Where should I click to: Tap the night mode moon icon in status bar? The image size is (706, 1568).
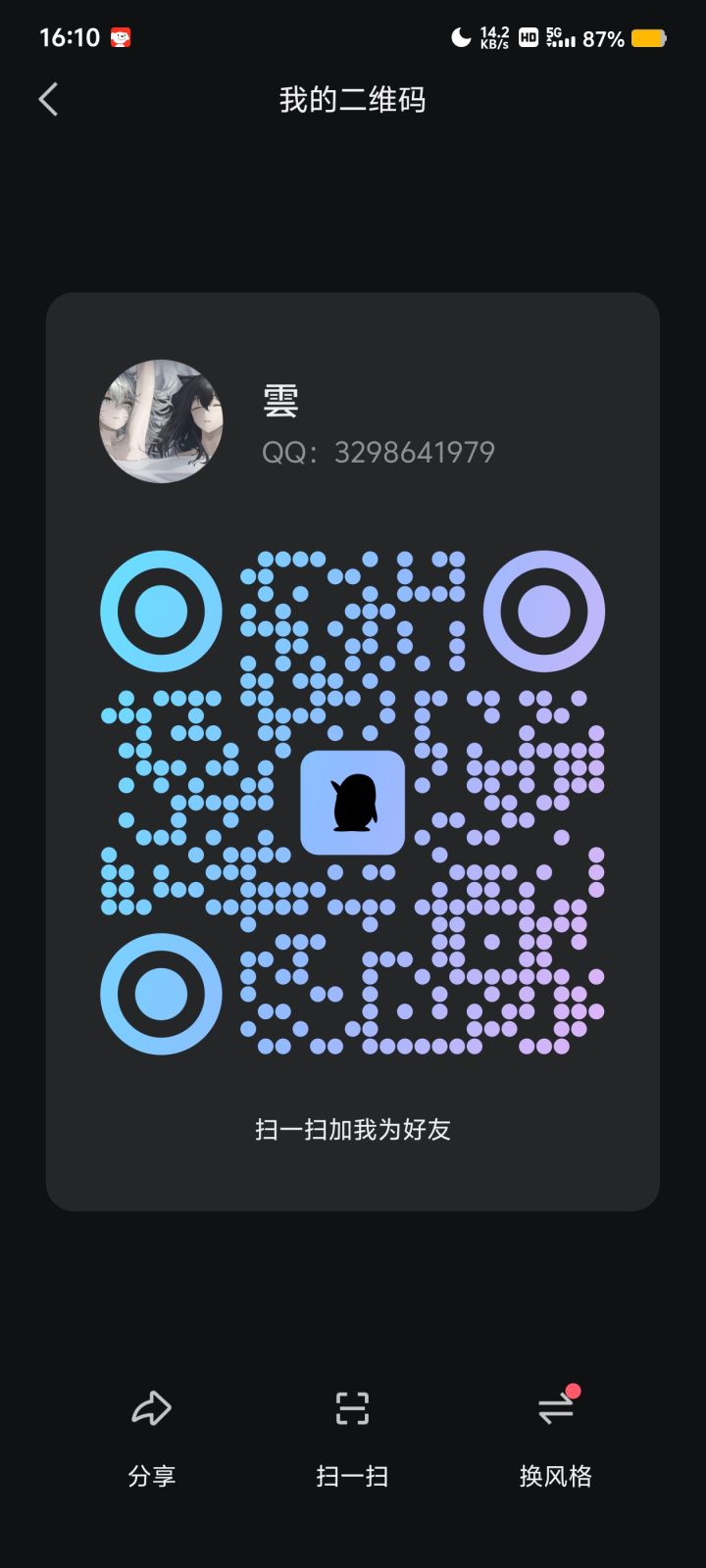[x=459, y=37]
